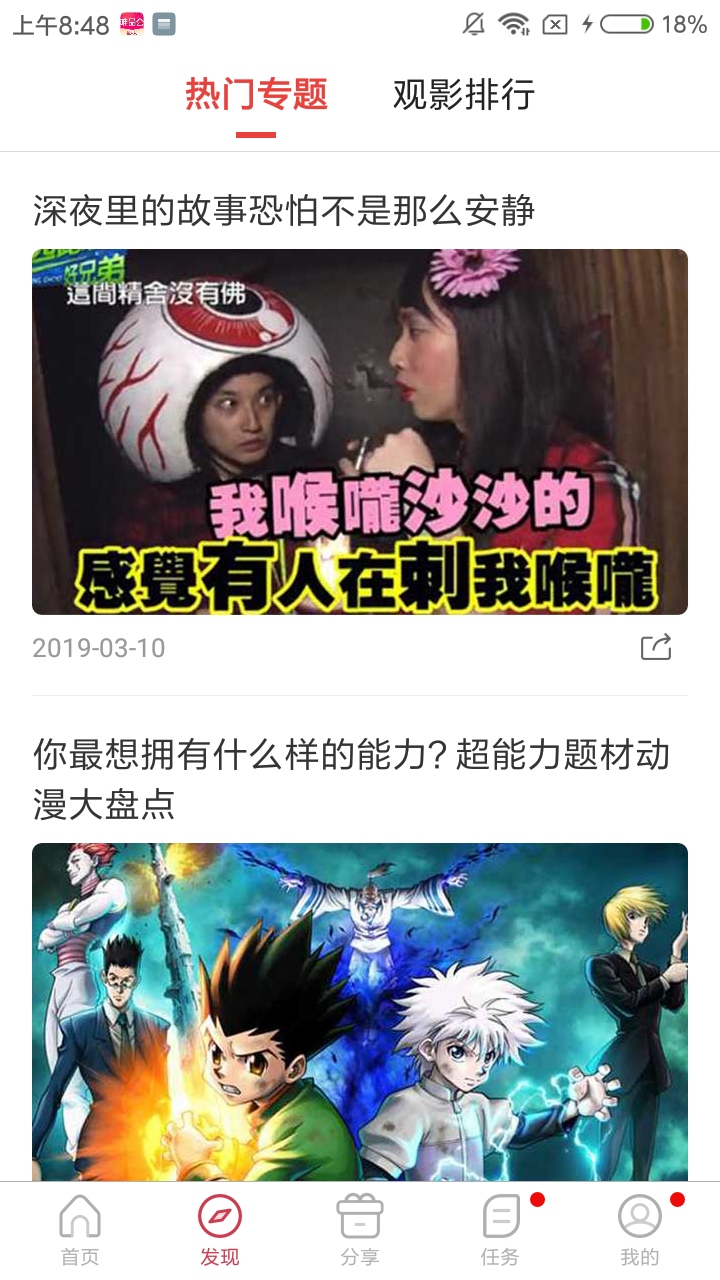The height and width of the screenshot is (1280, 720).
Task: Select the 热门专题 tab
Action: click(257, 95)
